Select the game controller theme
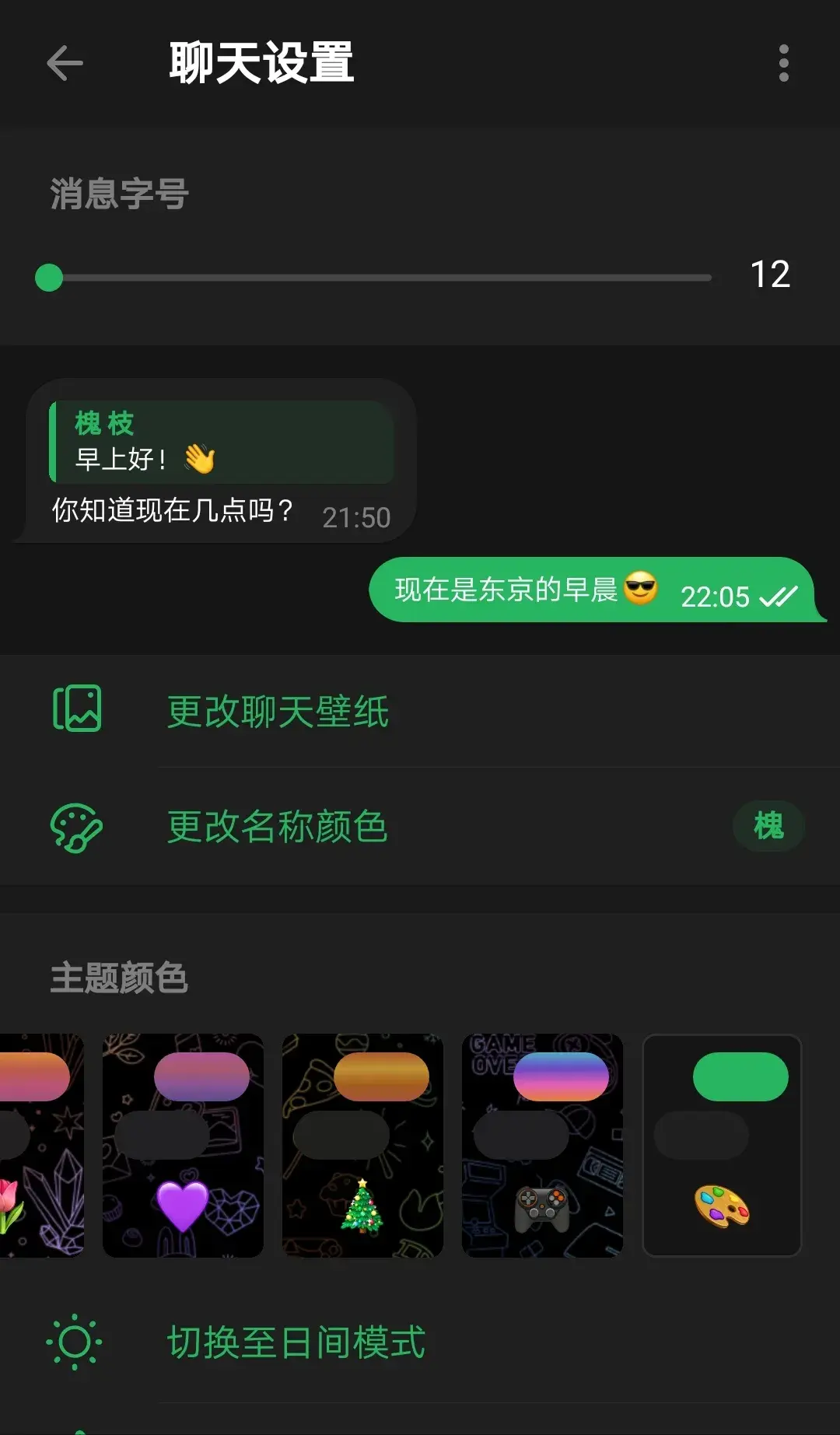The height and width of the screenshot is (1435, 840). point(542,1145)
